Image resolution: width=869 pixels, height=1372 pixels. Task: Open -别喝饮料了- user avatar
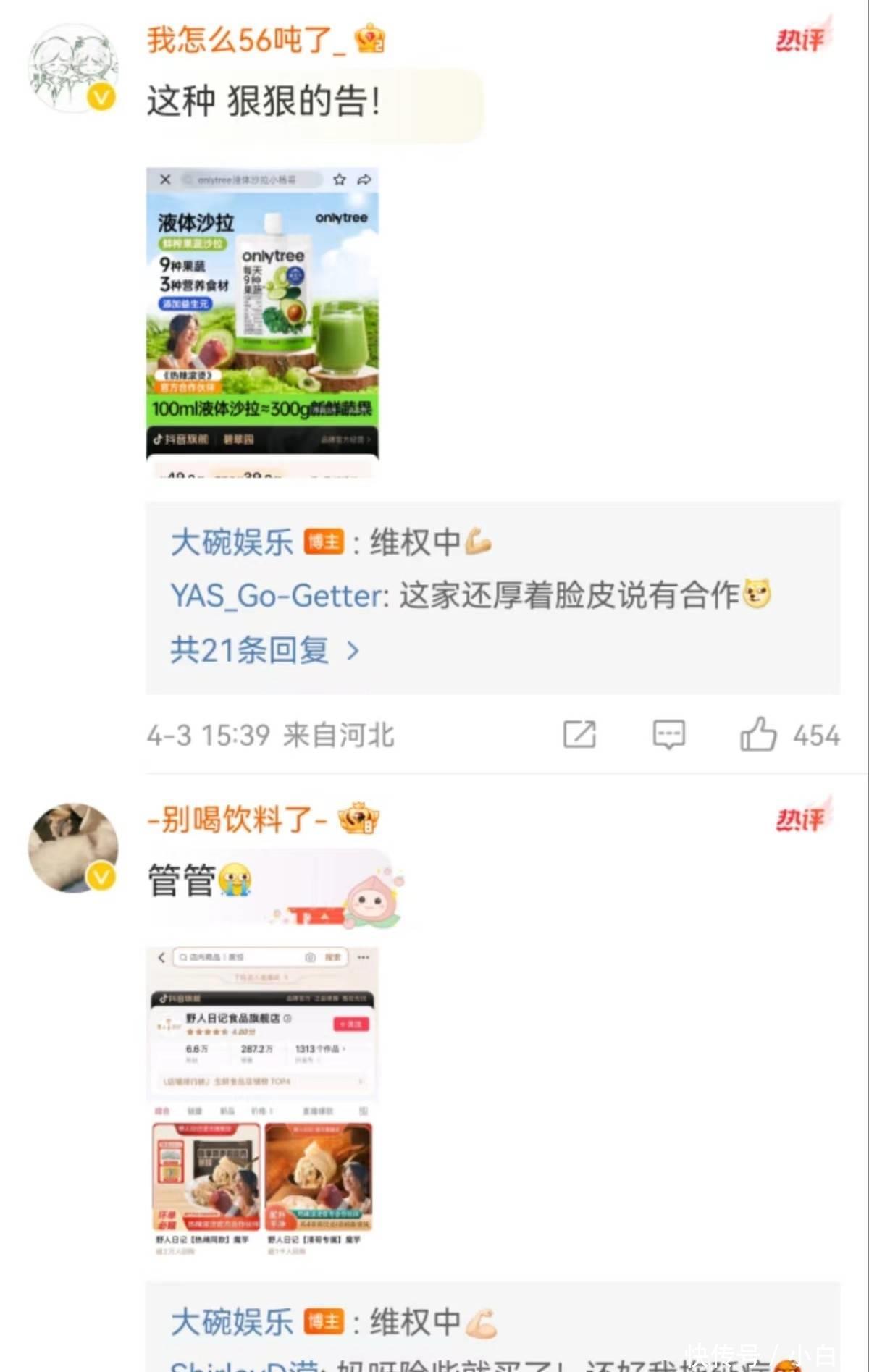pyautogui.click(x=72, y=847)
